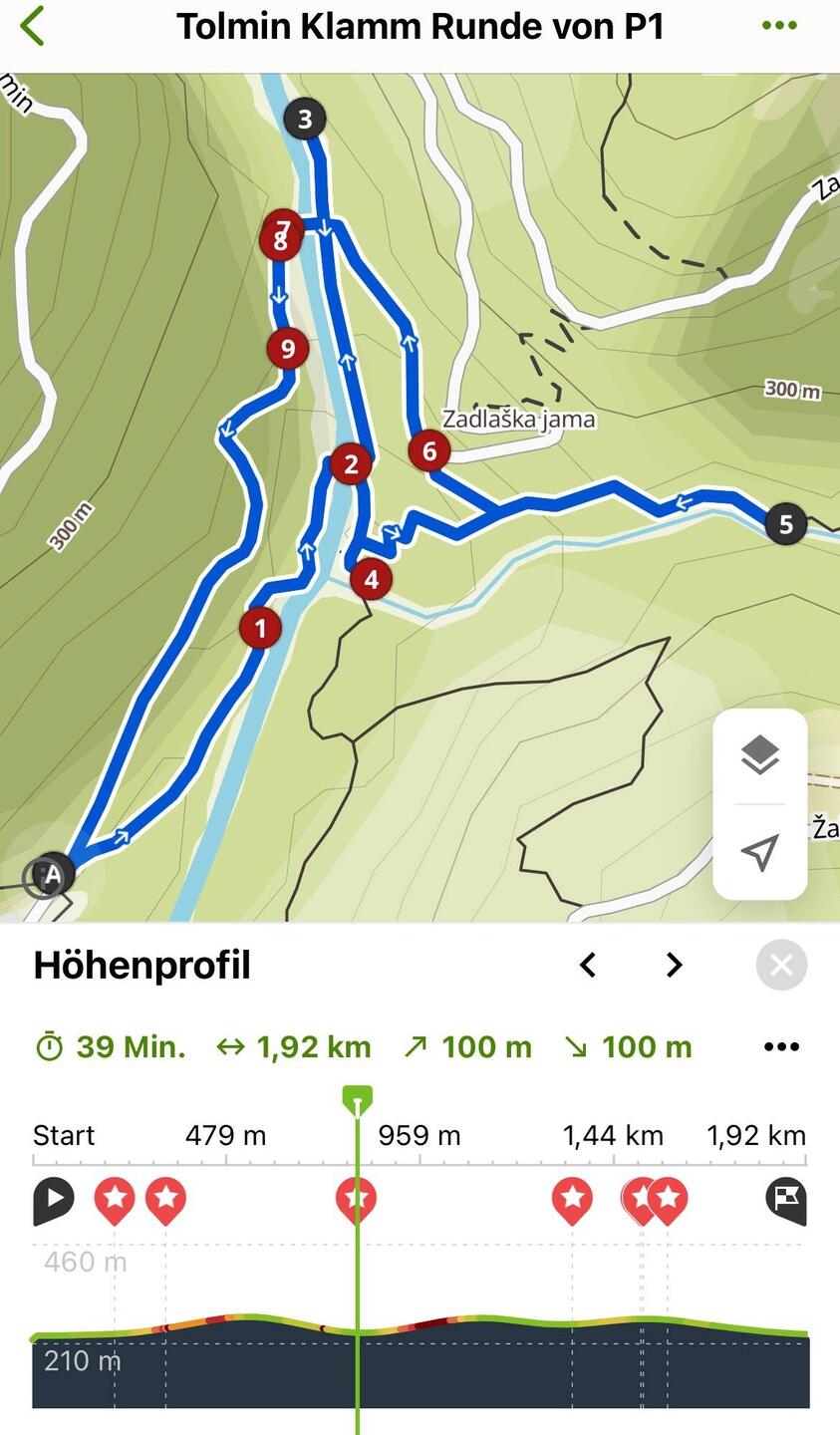The image size is (840, 1435).
Task: Jump to the start play marker on profile
Action: pyautogui.click(x=53, y=1199)
